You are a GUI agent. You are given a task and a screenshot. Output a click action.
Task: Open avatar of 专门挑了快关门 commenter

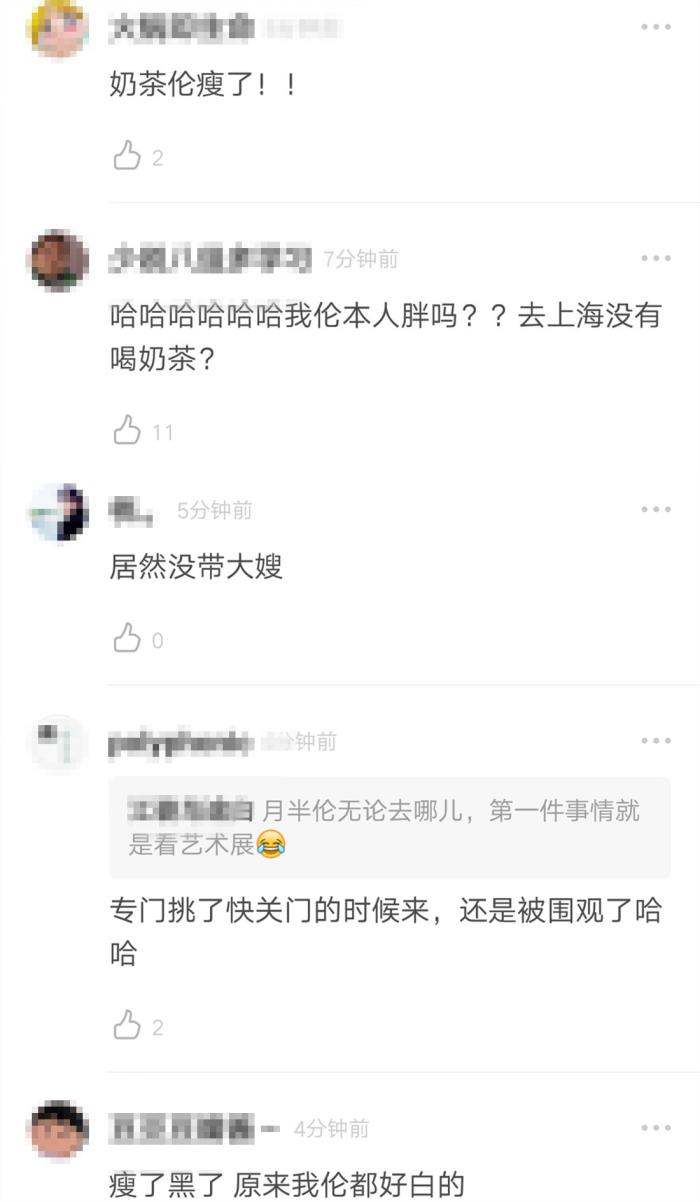[x=59, y=743]
